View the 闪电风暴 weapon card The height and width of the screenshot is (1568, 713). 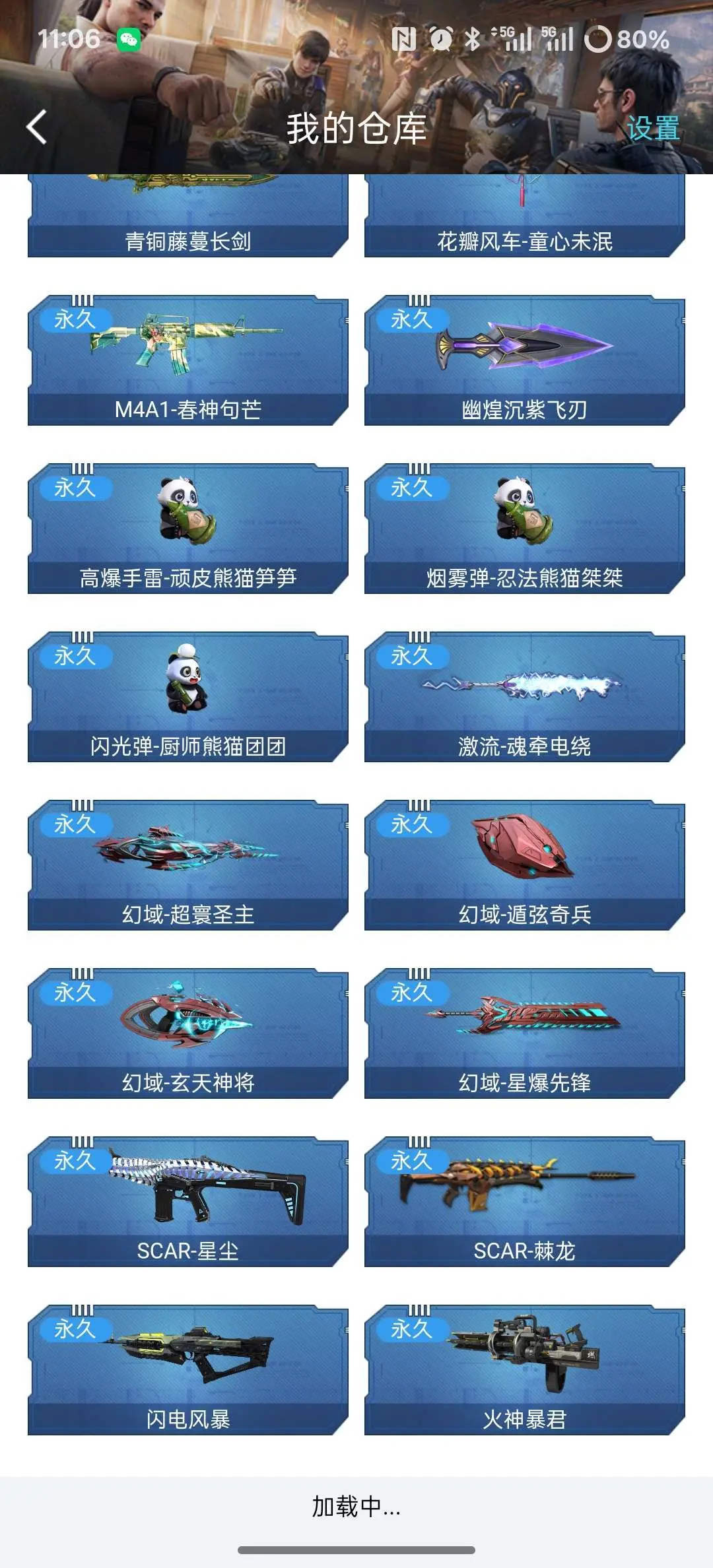187,1370
